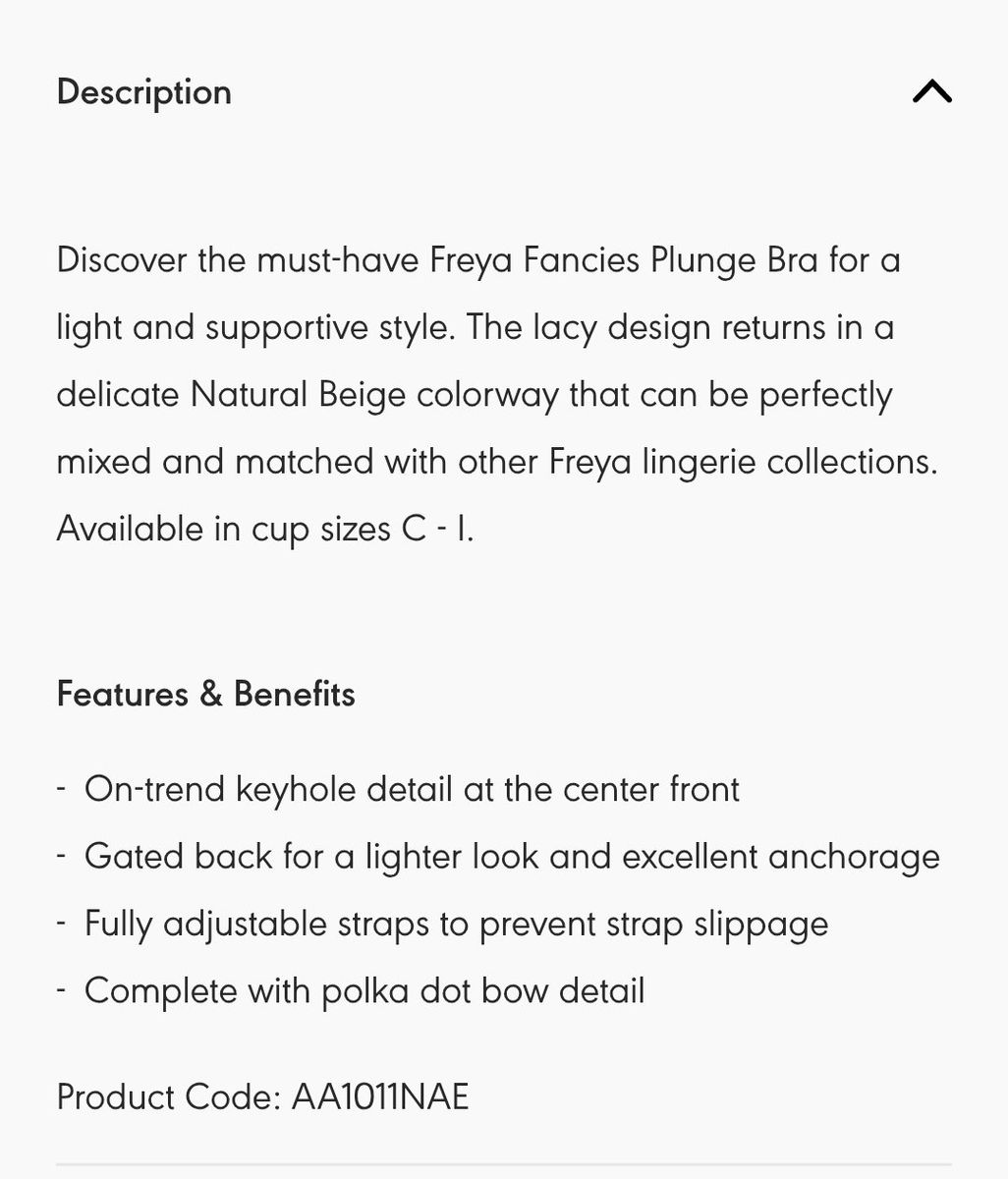Collapse the Description section

[x=931, y=91]
